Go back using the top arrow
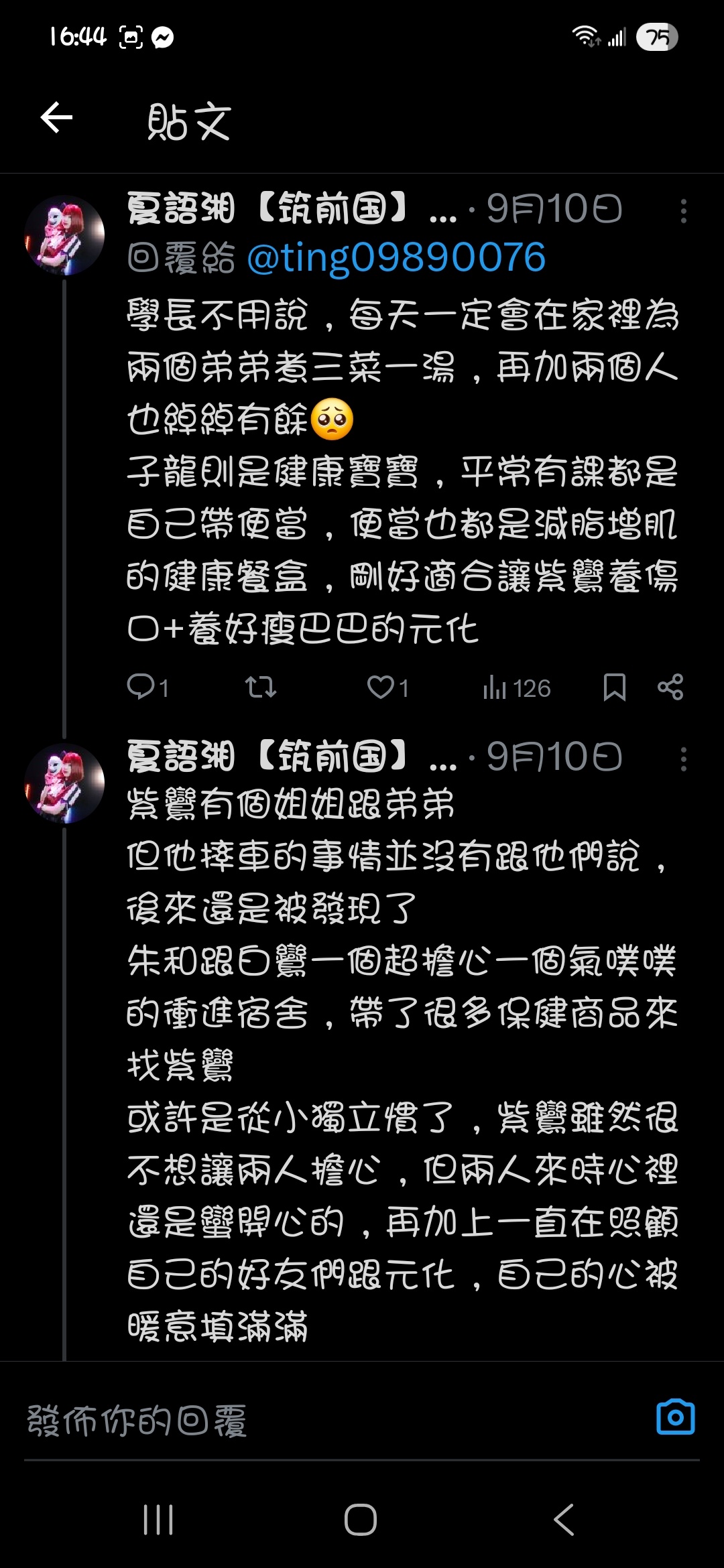724x1568 pixels. 56,118
